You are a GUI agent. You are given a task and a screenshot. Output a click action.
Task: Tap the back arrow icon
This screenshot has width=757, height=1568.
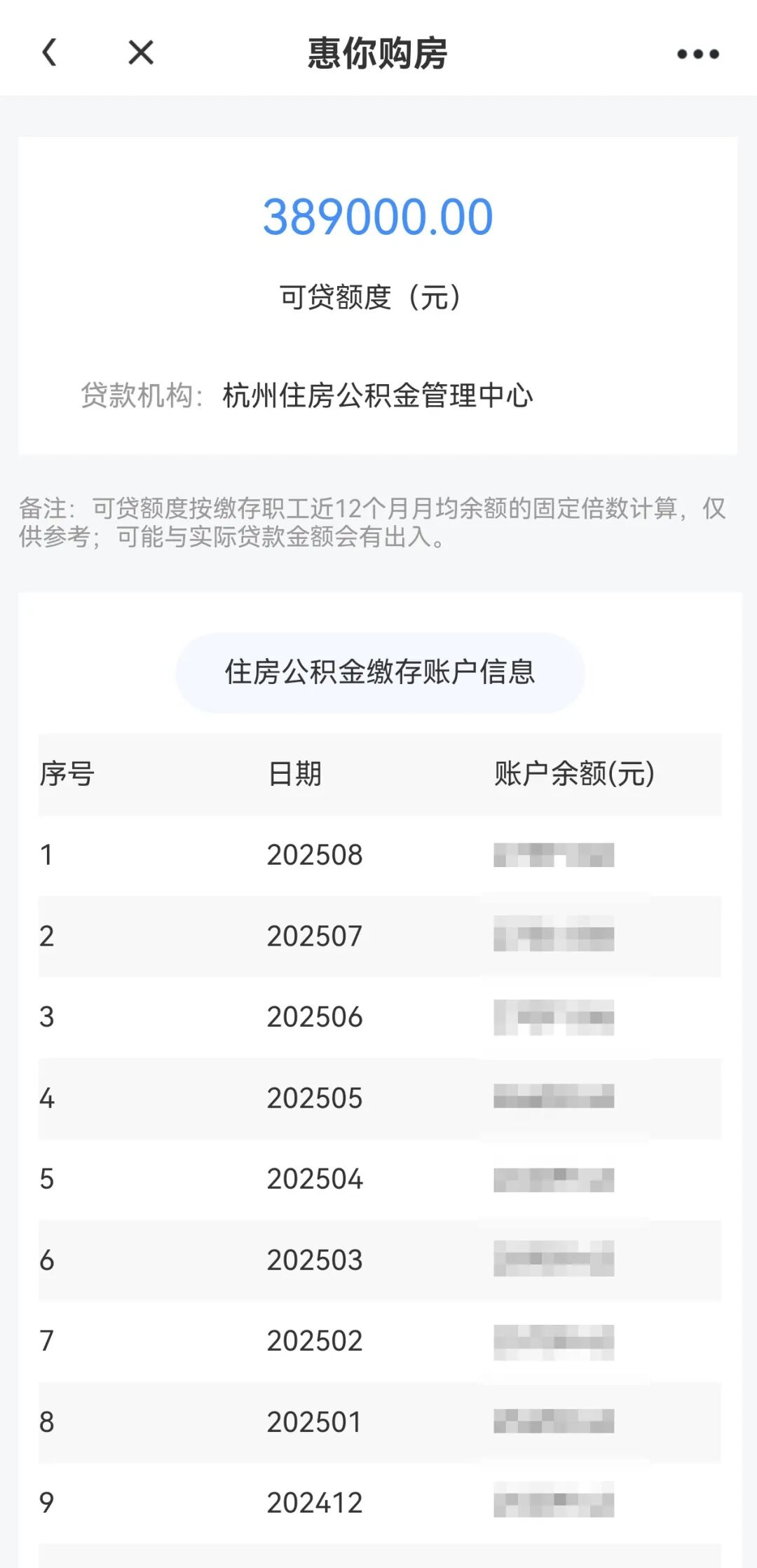(49, 53)
